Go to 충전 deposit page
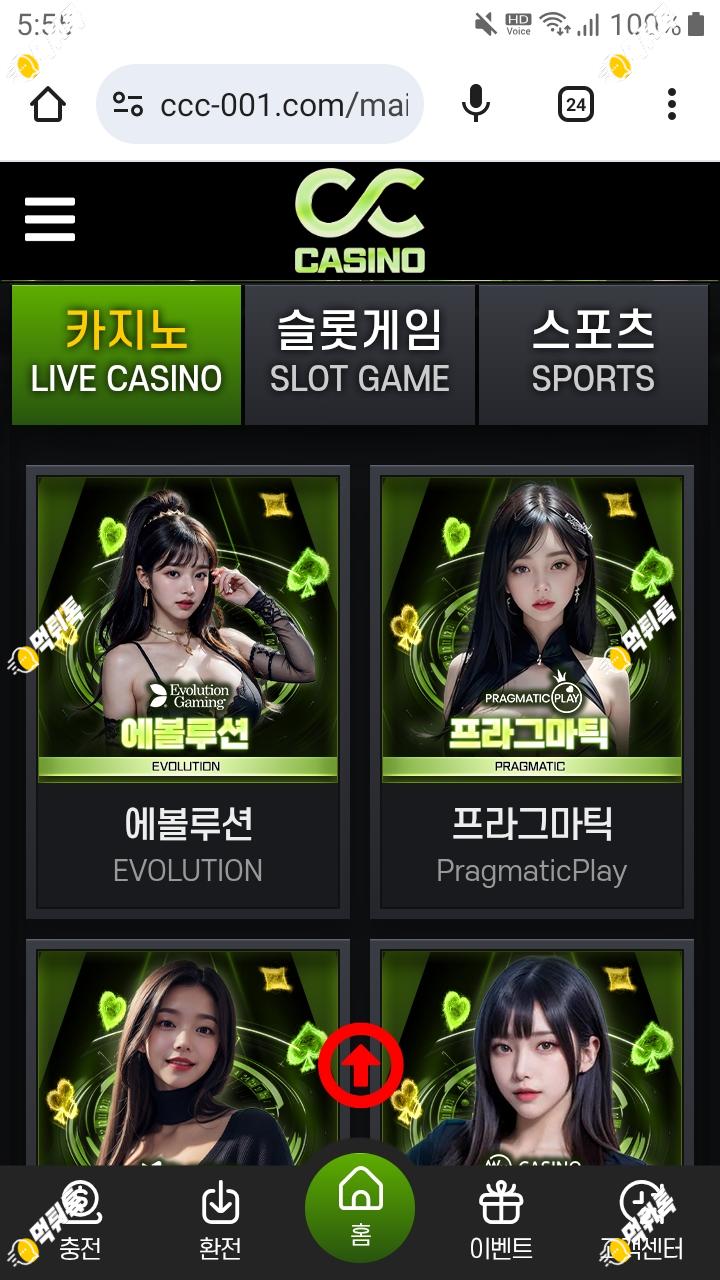720x1280 pixels. 80,1222
